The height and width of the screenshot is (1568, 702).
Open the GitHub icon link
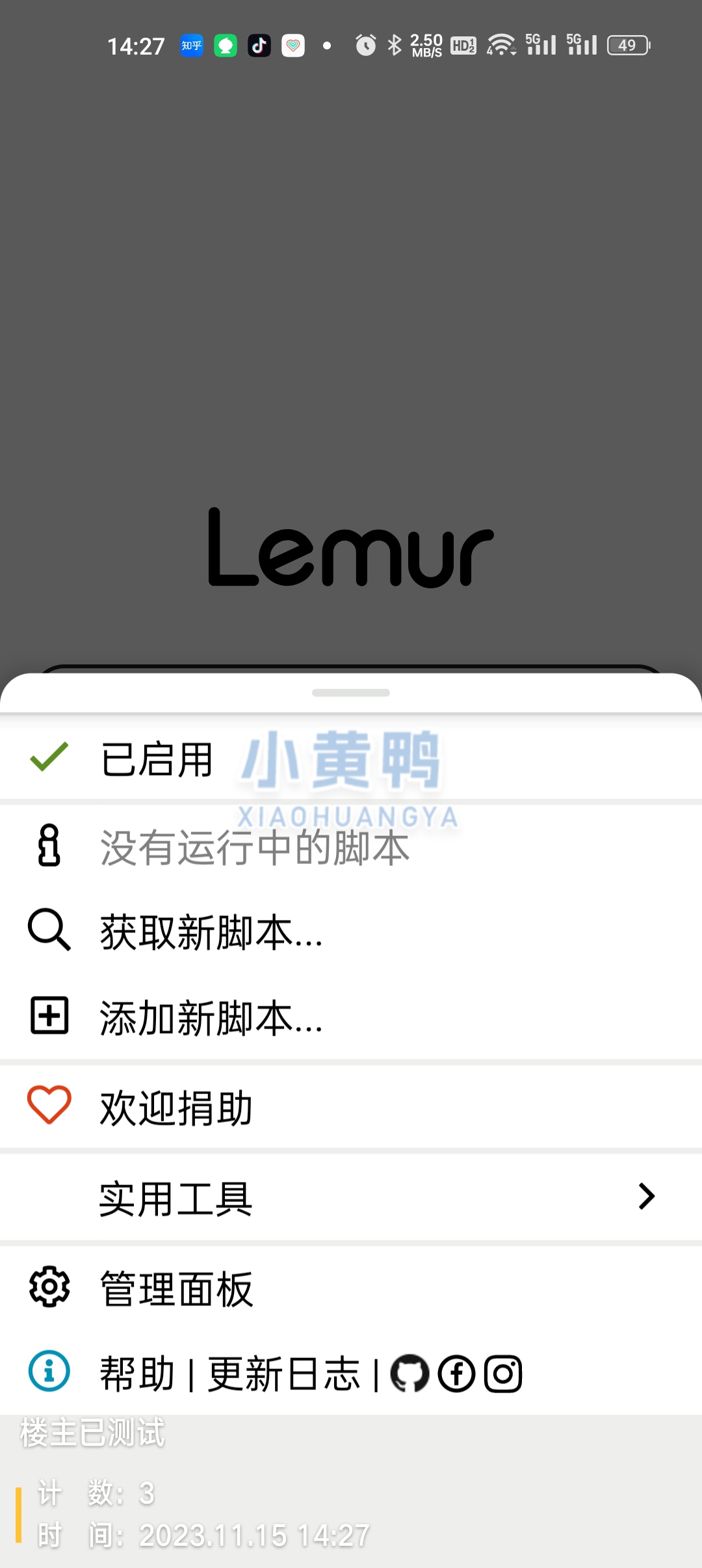pos(409,1374)
